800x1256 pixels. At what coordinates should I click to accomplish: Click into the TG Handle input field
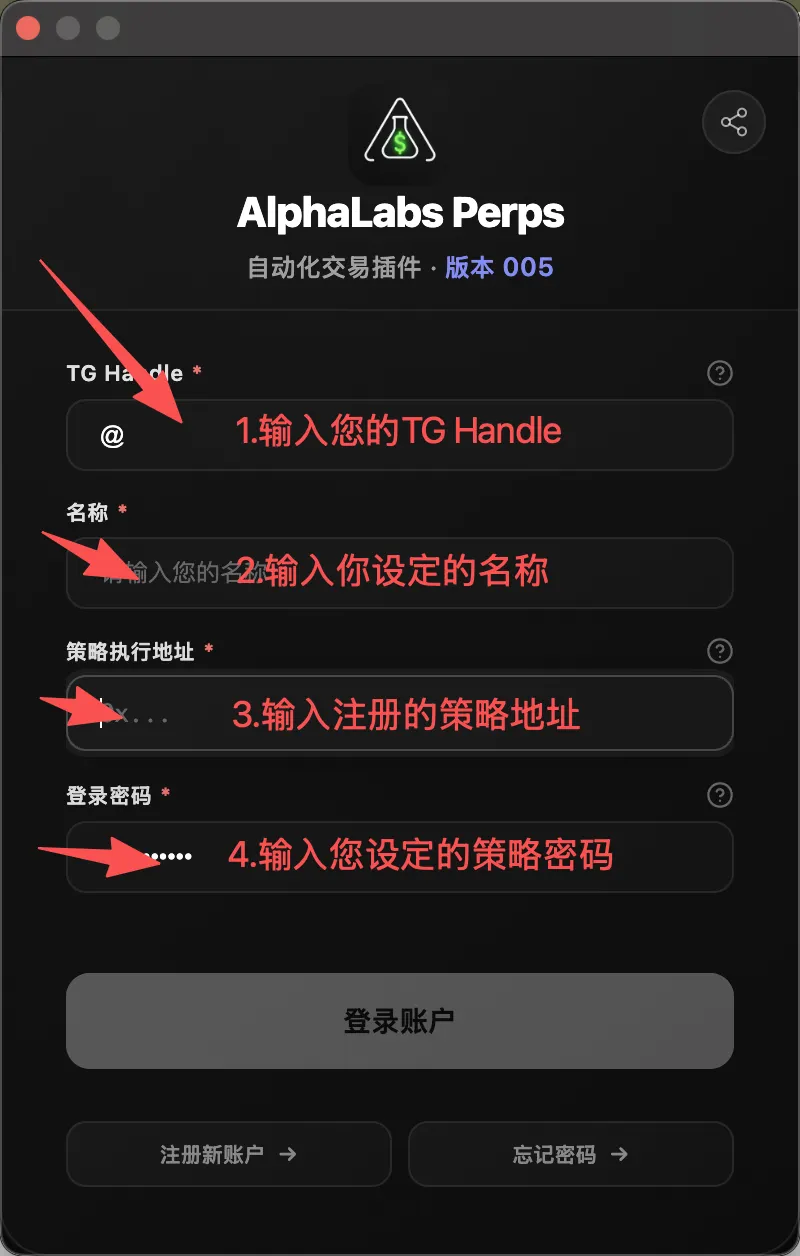pos(400,434)
